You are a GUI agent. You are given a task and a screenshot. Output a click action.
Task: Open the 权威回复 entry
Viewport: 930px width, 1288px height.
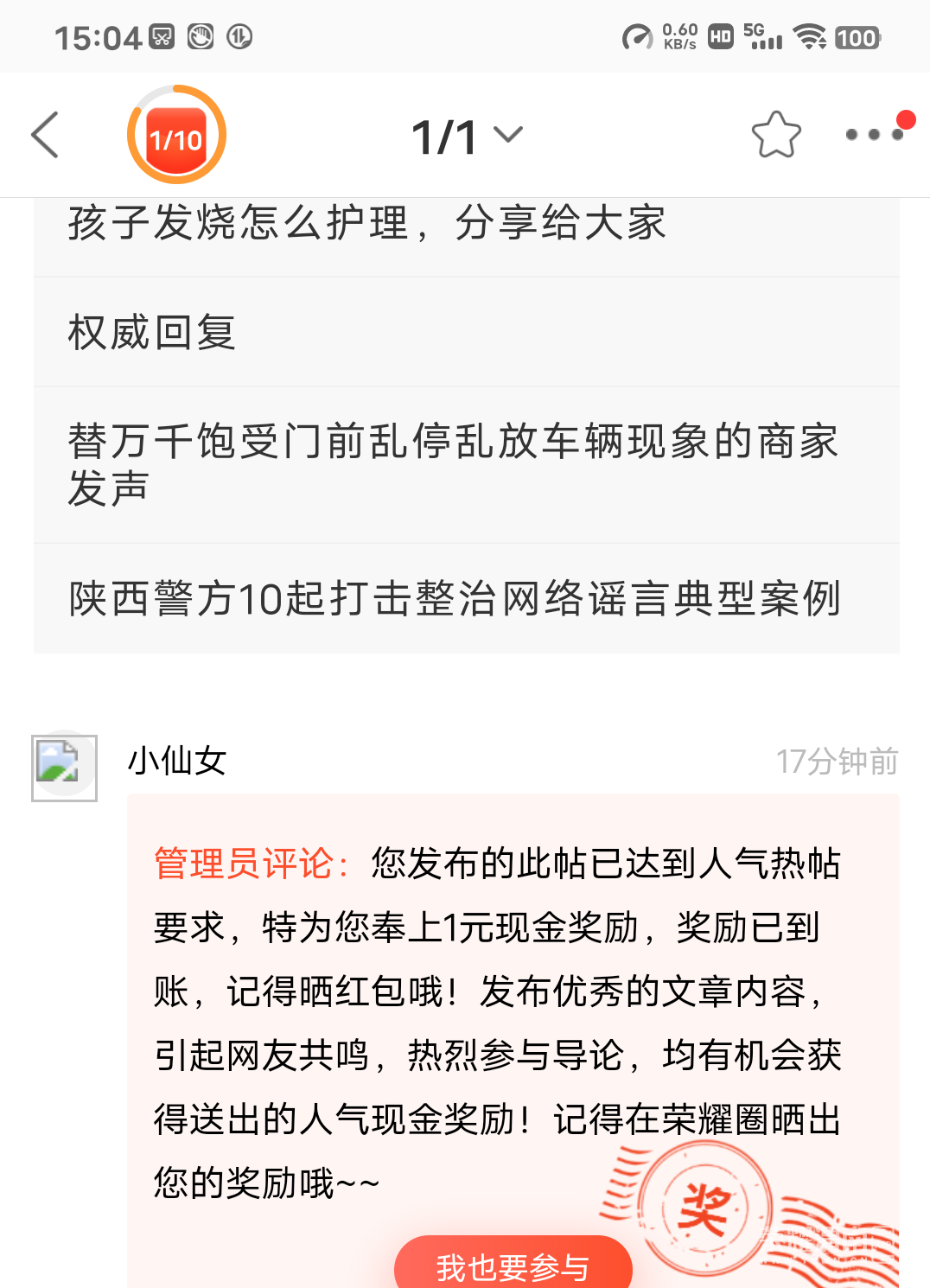point(152,333)
